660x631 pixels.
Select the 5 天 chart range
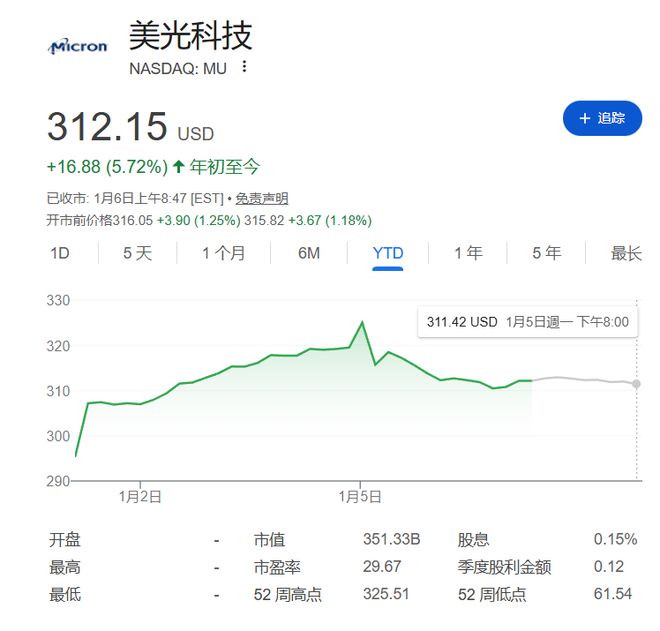138,253
